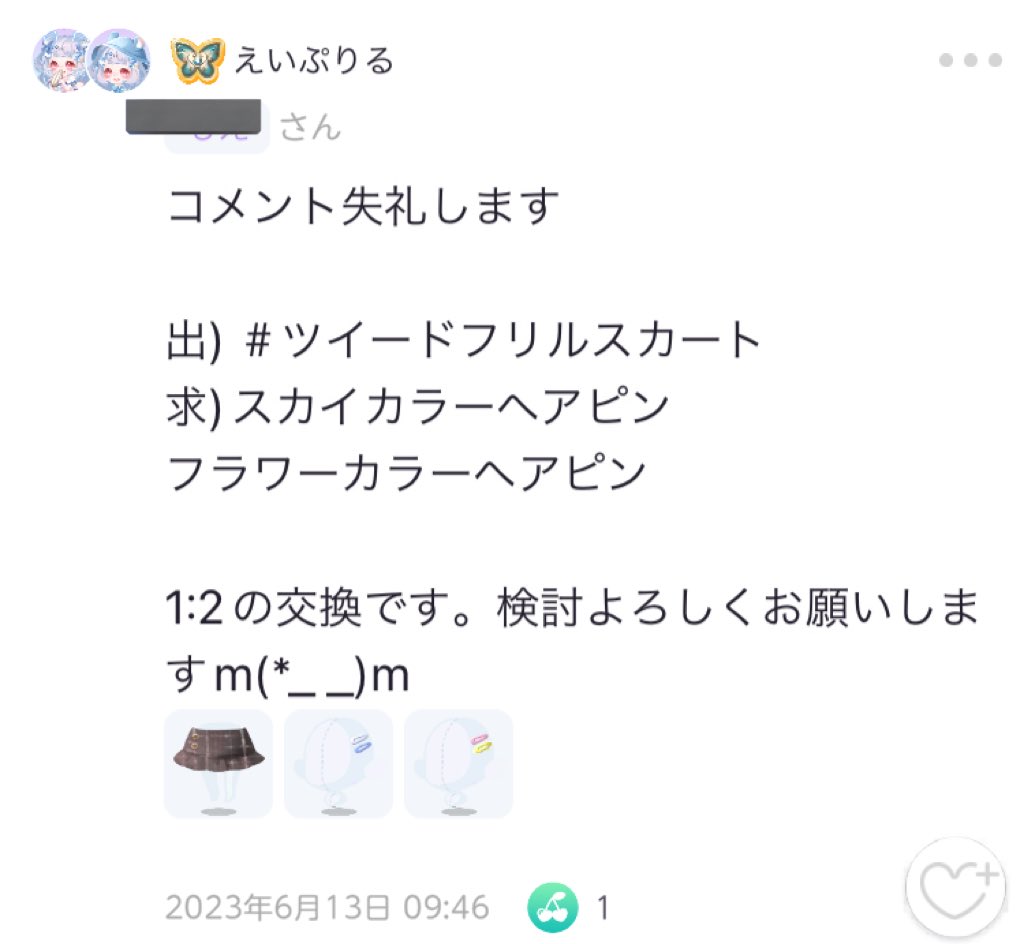Open the mentioned user さん tag
The height and width of the screenshot is (944, 1024).
[217, 128]
